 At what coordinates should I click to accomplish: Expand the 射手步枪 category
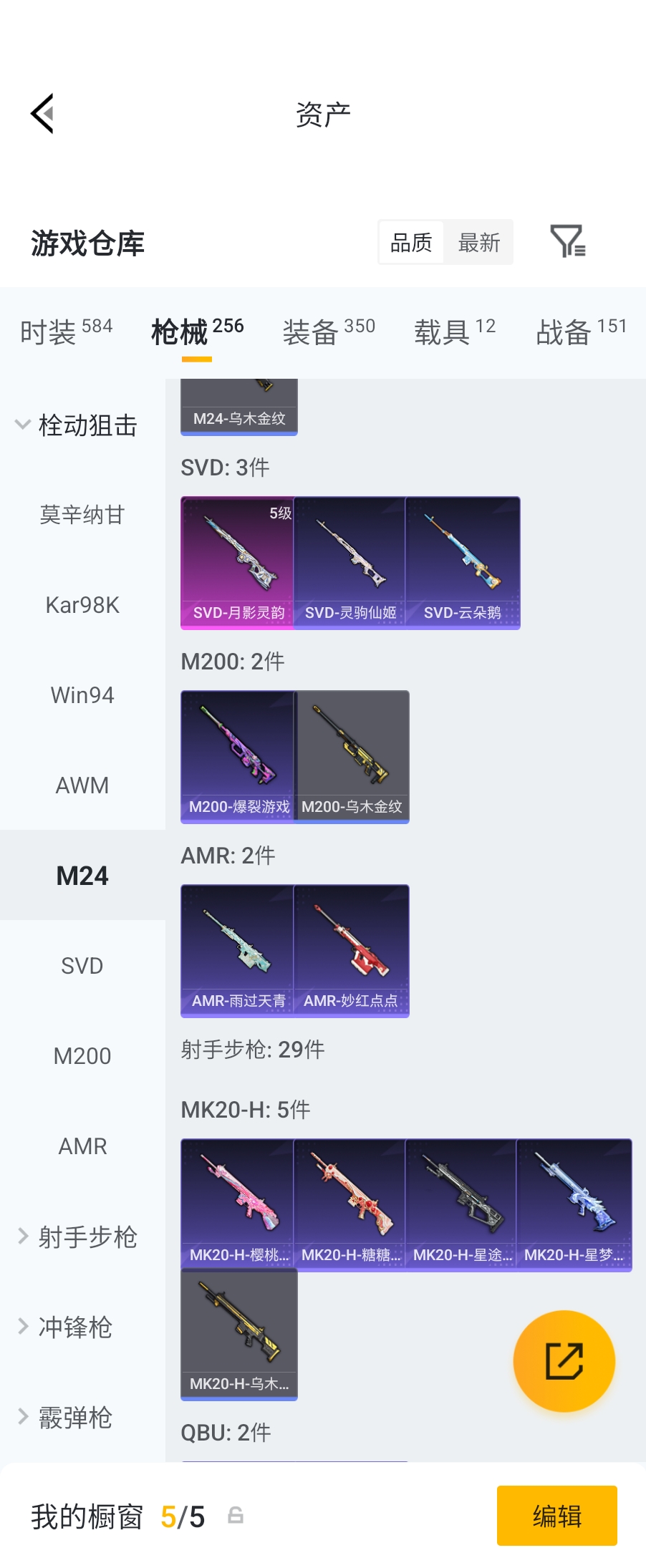77,1237
